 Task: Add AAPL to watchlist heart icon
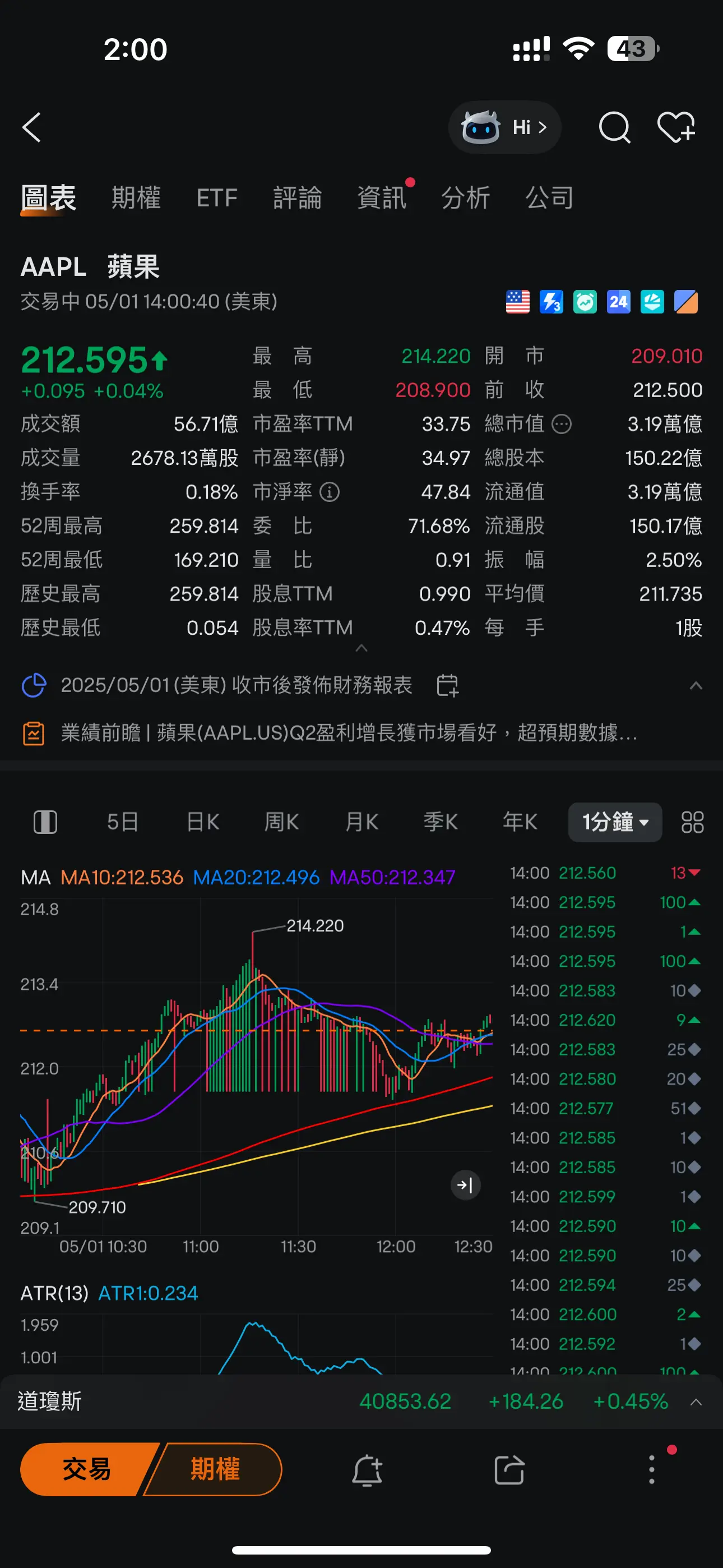[x=676, y=127]
